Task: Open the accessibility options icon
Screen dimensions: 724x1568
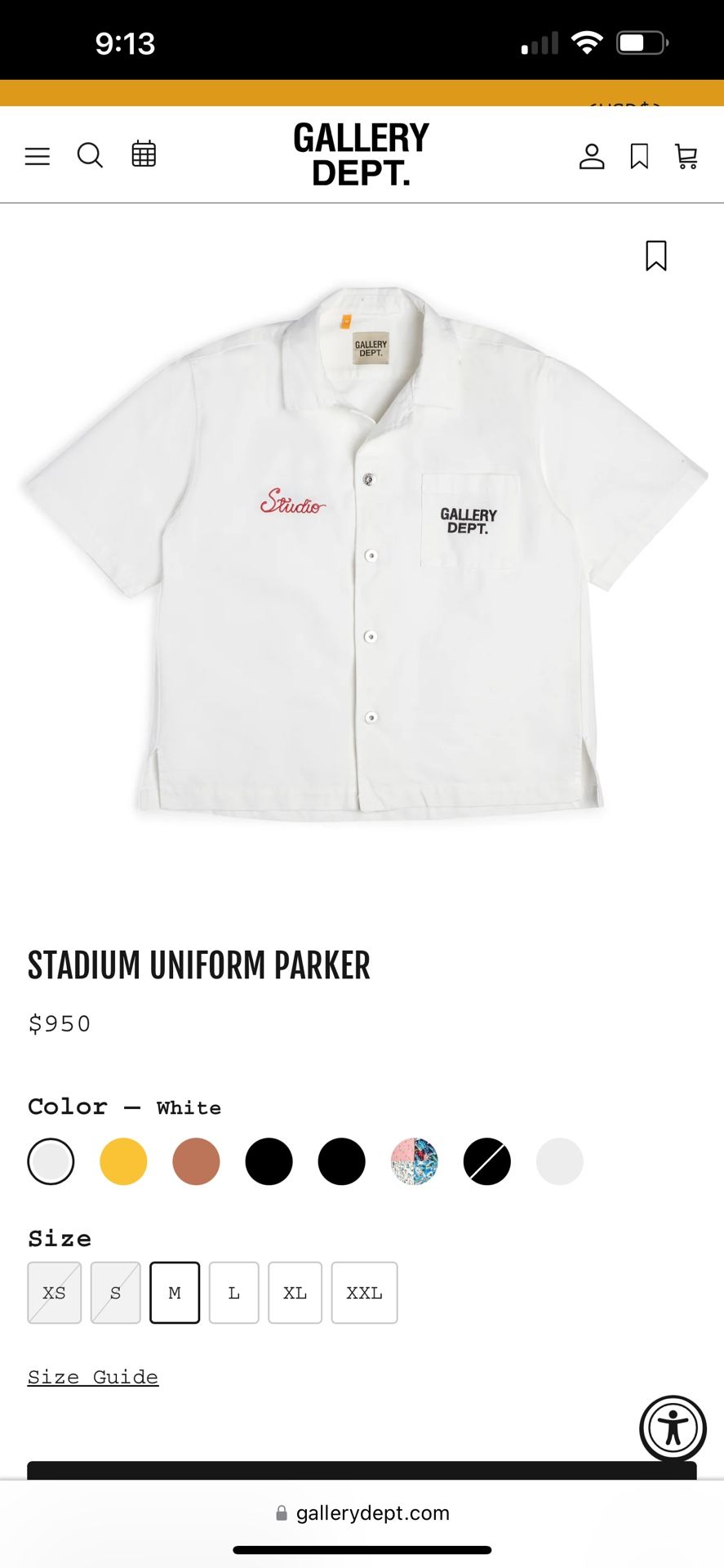Action: coord(672,1428)
